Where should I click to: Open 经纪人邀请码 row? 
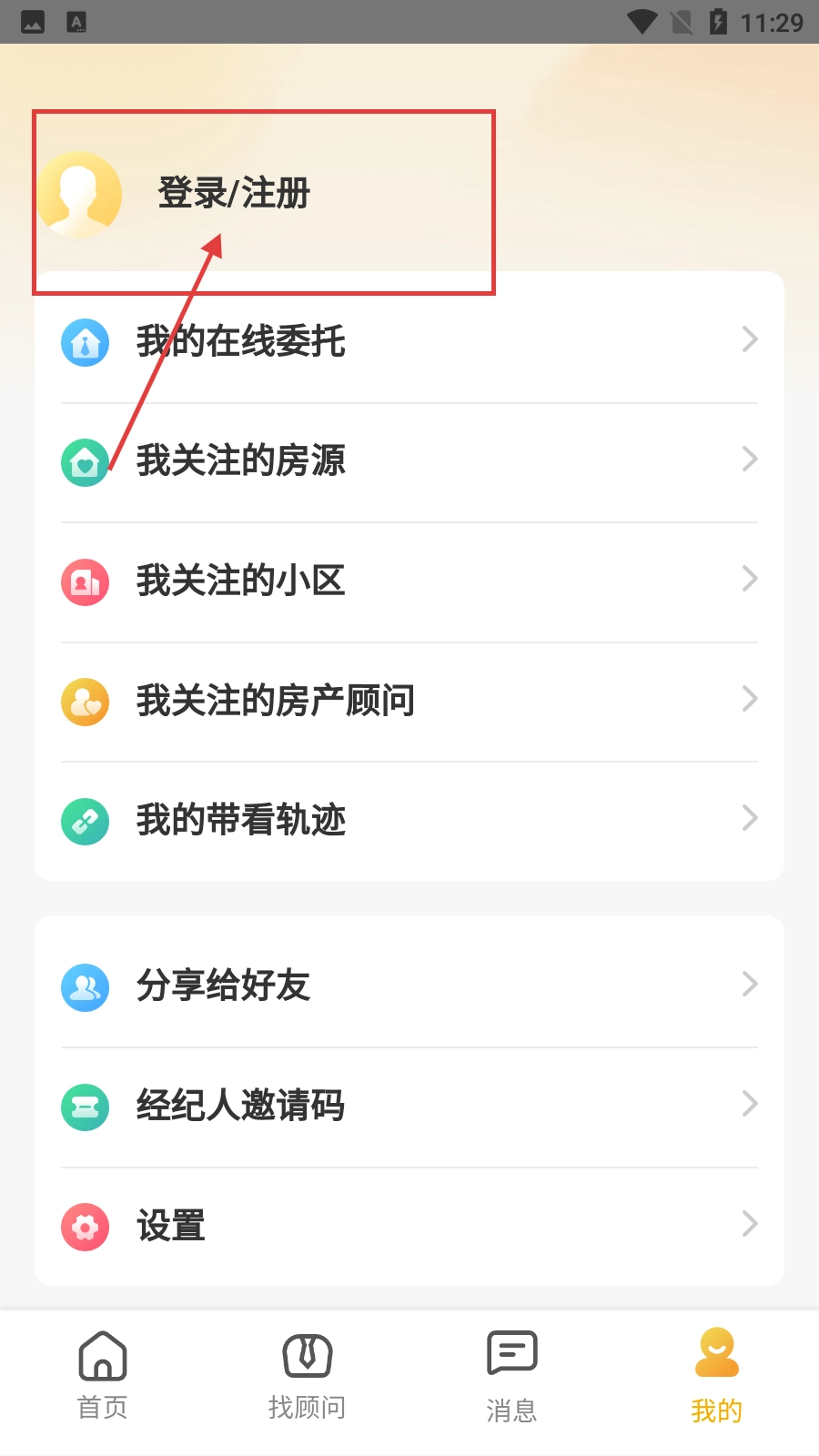(409, 1106)
